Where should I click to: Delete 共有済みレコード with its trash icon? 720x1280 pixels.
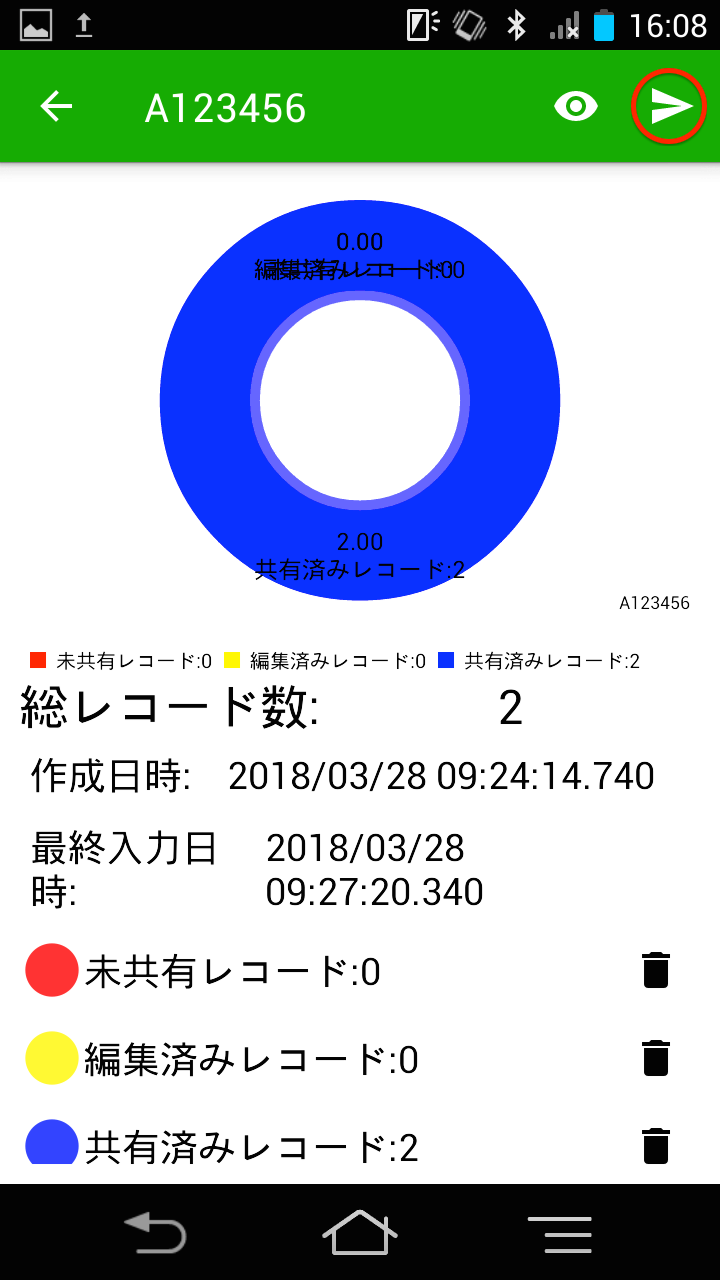[656, 1146]
